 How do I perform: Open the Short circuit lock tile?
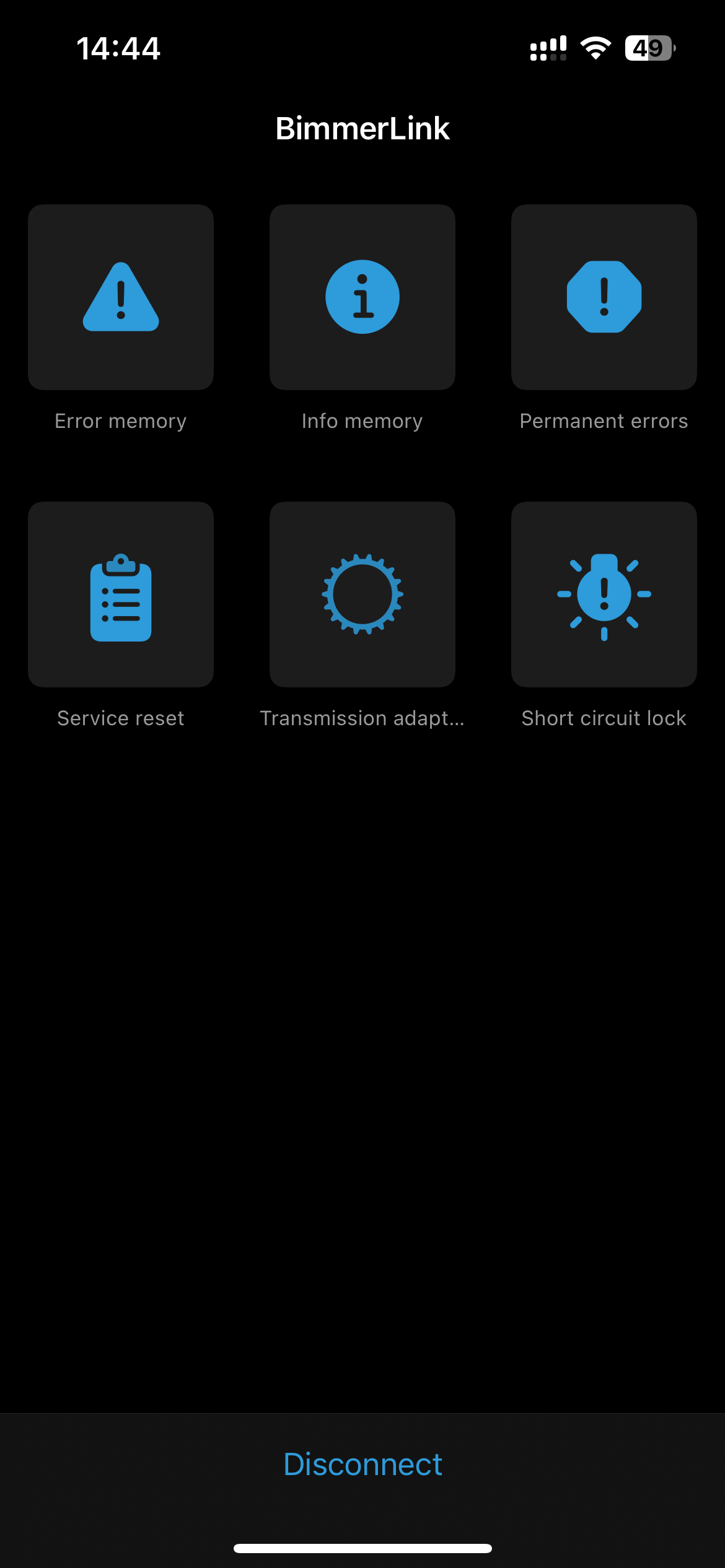(x=604, y=595)
